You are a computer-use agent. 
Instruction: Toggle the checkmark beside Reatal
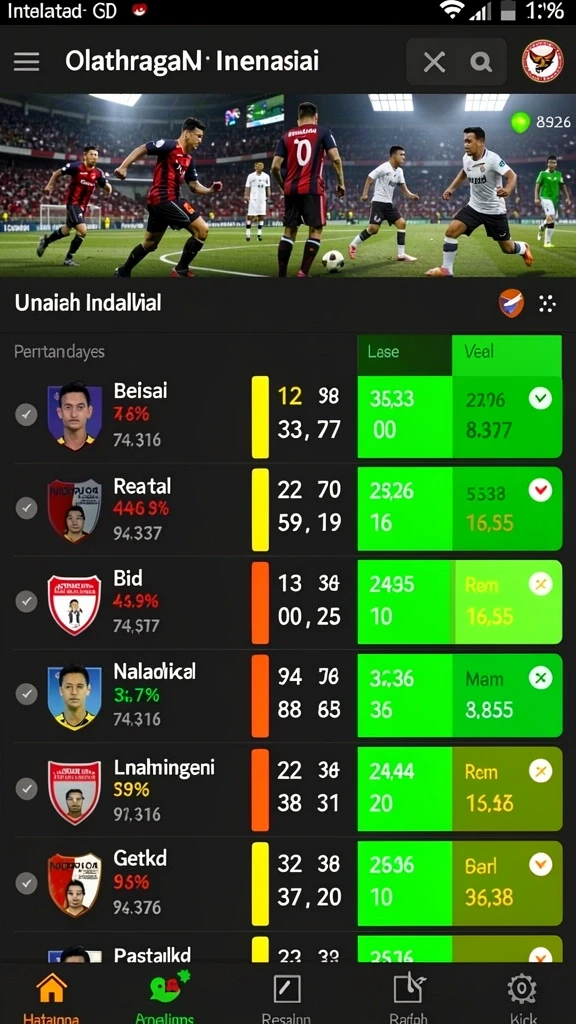(x=26, y=508)
